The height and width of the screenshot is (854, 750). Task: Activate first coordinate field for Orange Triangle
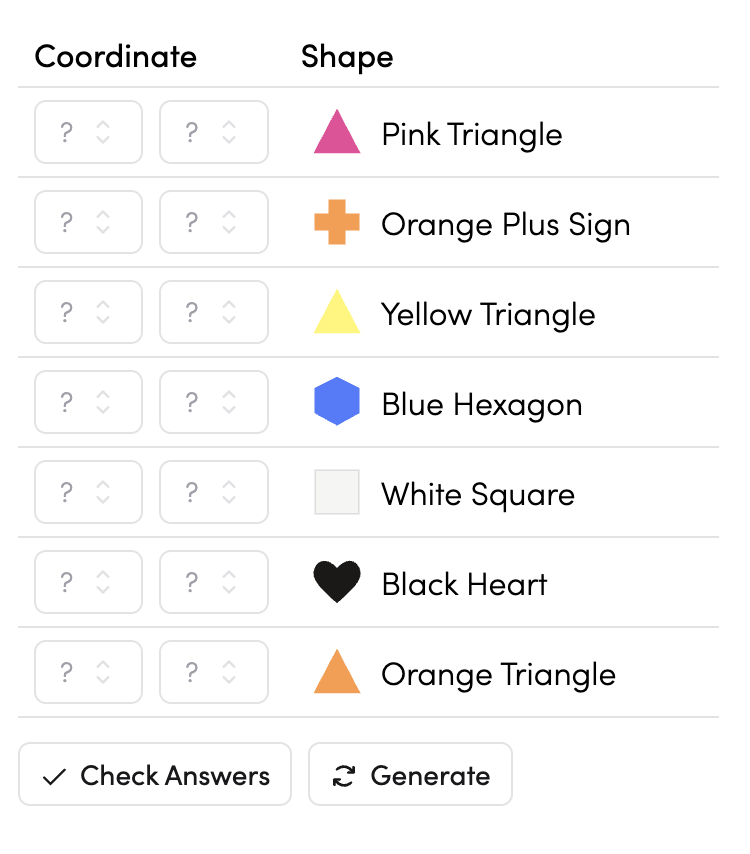[x=75, y=672]
